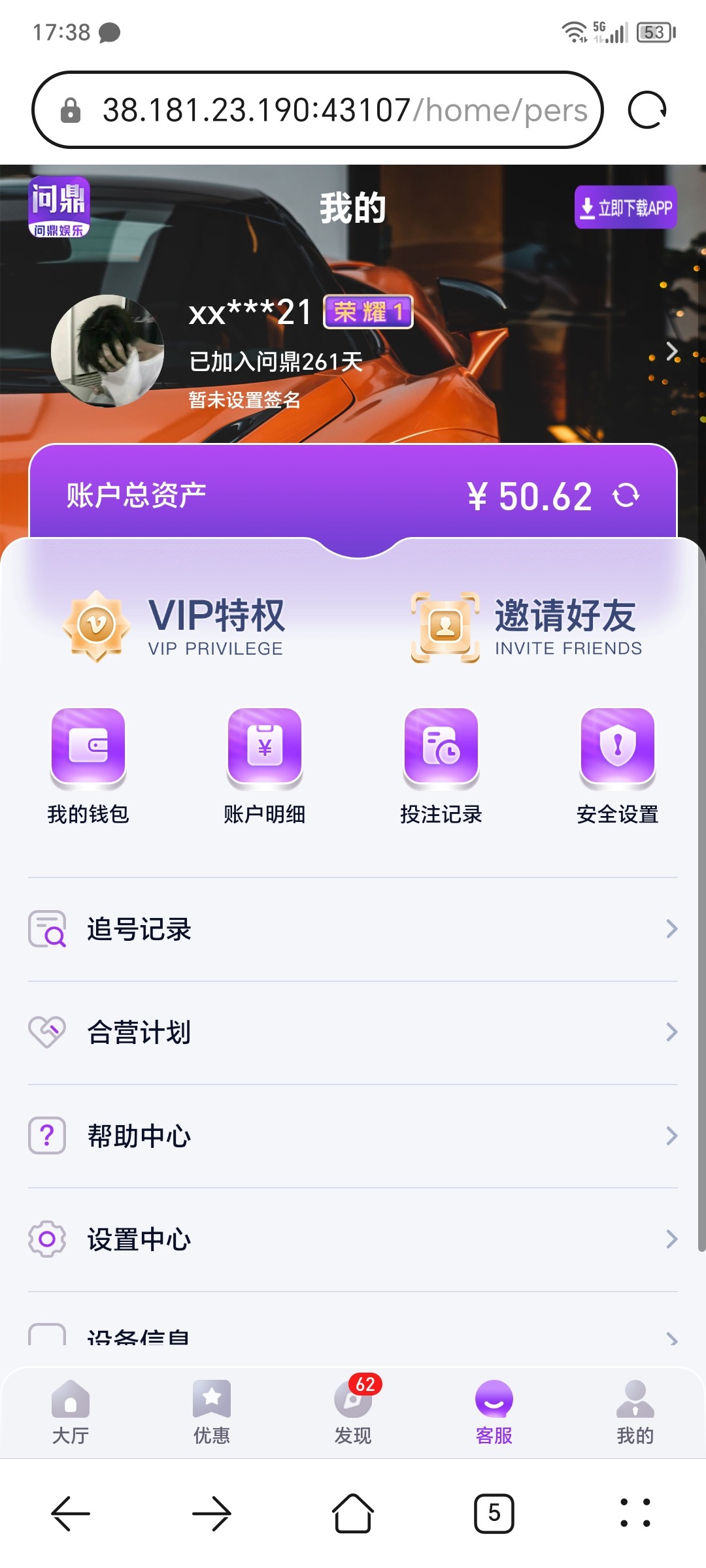Switch to the 优惠 tab
This screenshot has height=1568, width=706.
212,1411
